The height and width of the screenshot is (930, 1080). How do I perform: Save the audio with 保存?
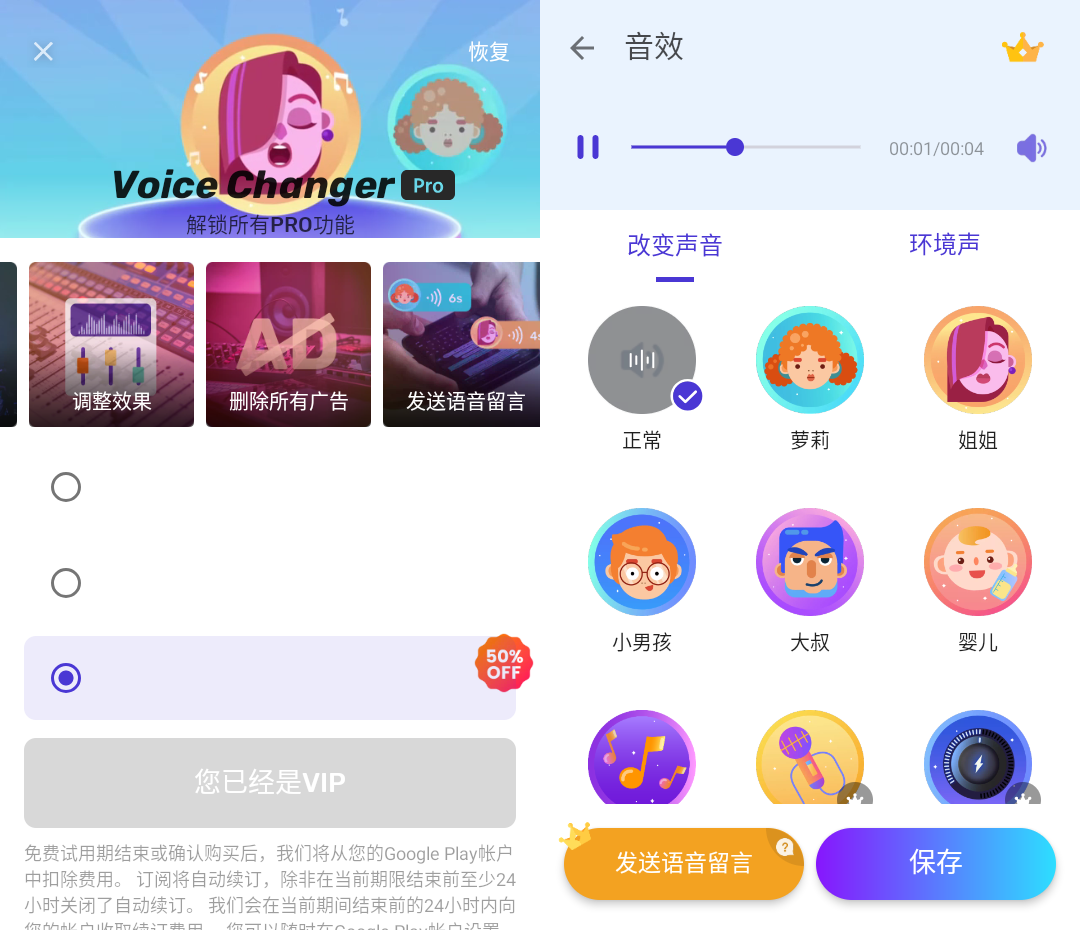pos(936,863)
